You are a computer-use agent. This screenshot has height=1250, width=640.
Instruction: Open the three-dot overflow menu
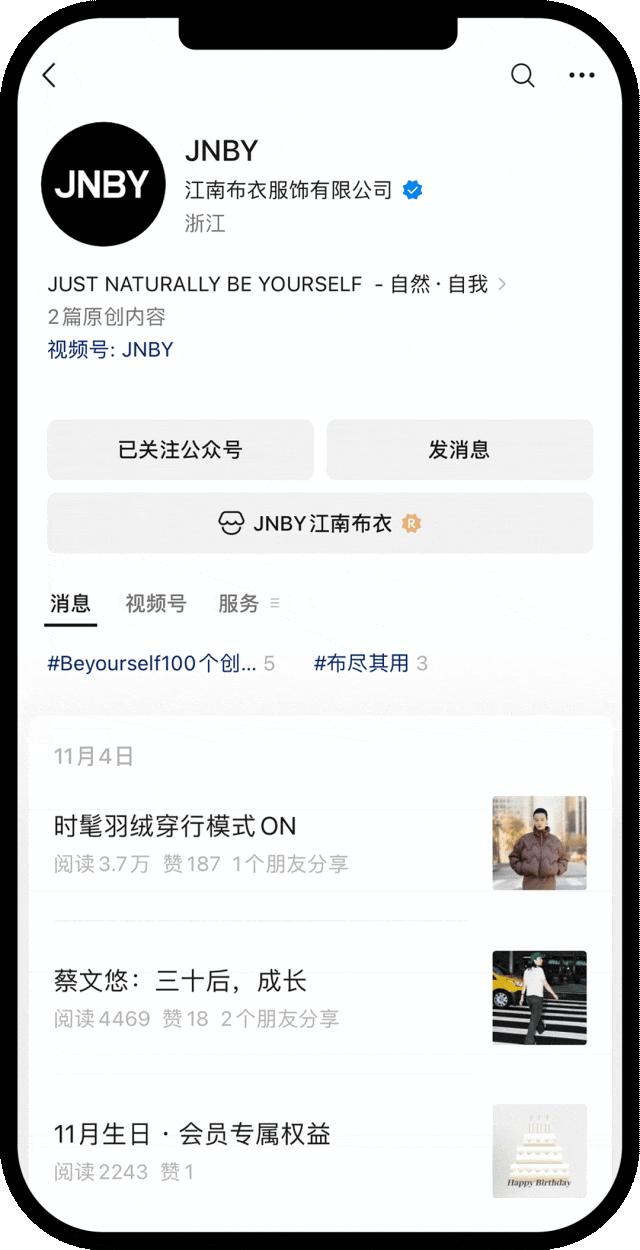581,76
